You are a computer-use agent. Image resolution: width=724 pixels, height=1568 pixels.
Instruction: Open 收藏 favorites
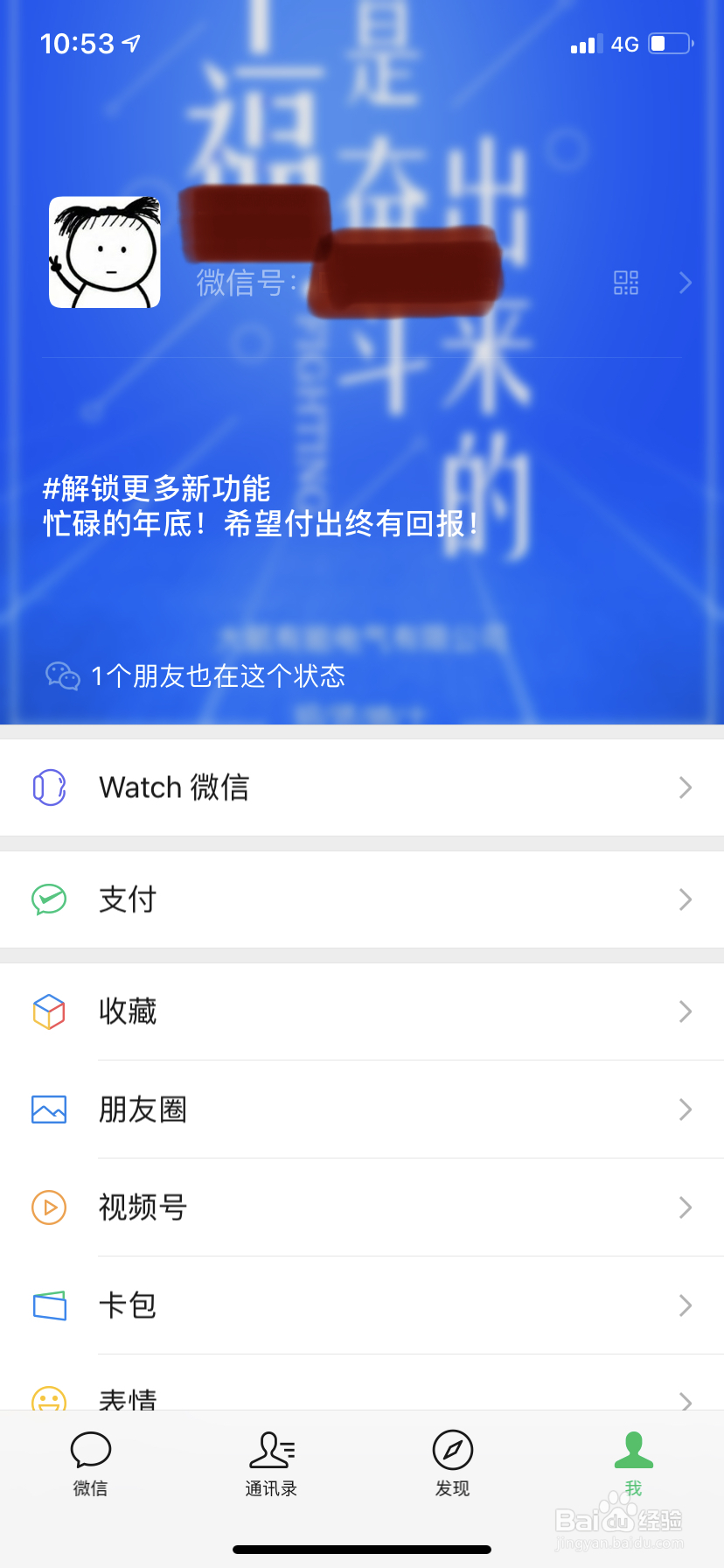click(x=362, y=1011)
